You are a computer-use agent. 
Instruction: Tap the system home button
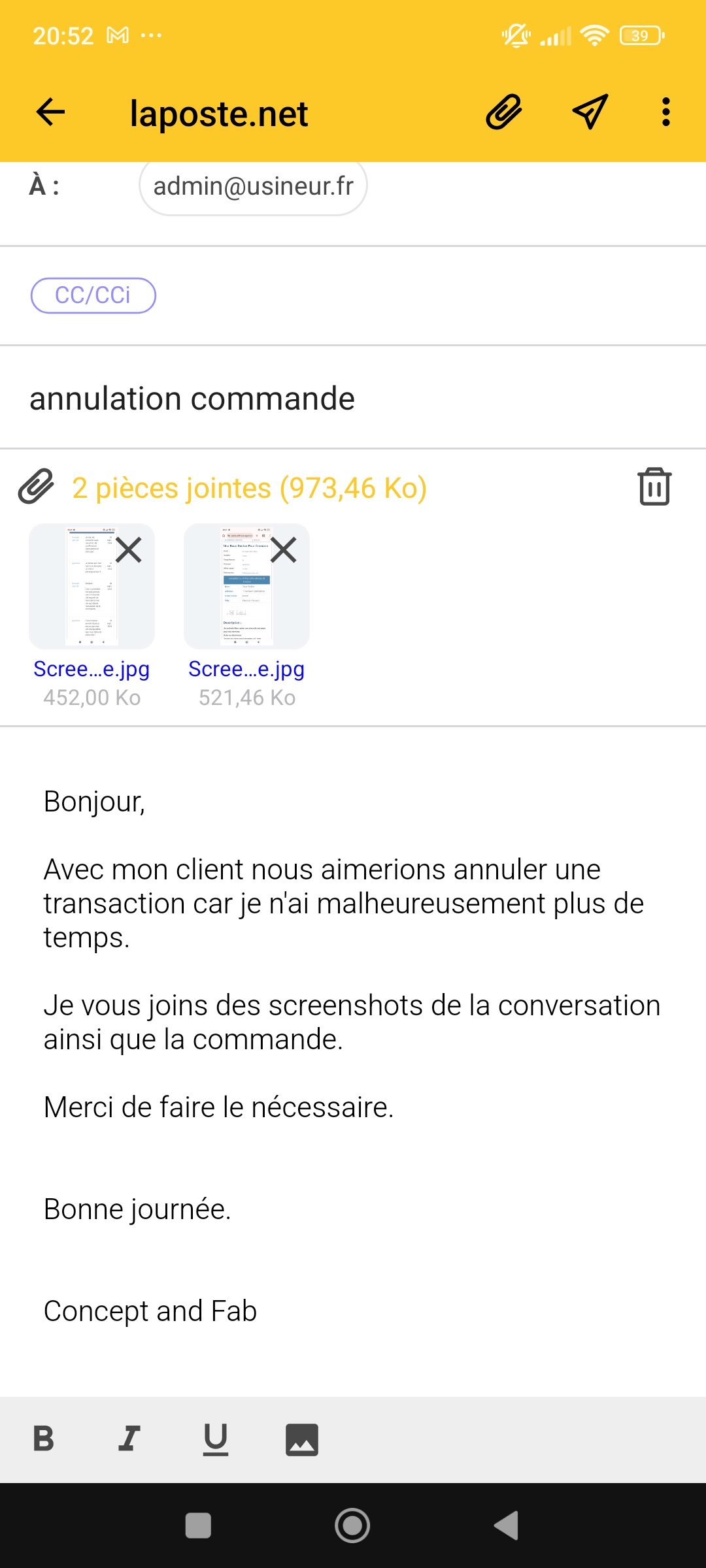click(x=352, y=1526)
